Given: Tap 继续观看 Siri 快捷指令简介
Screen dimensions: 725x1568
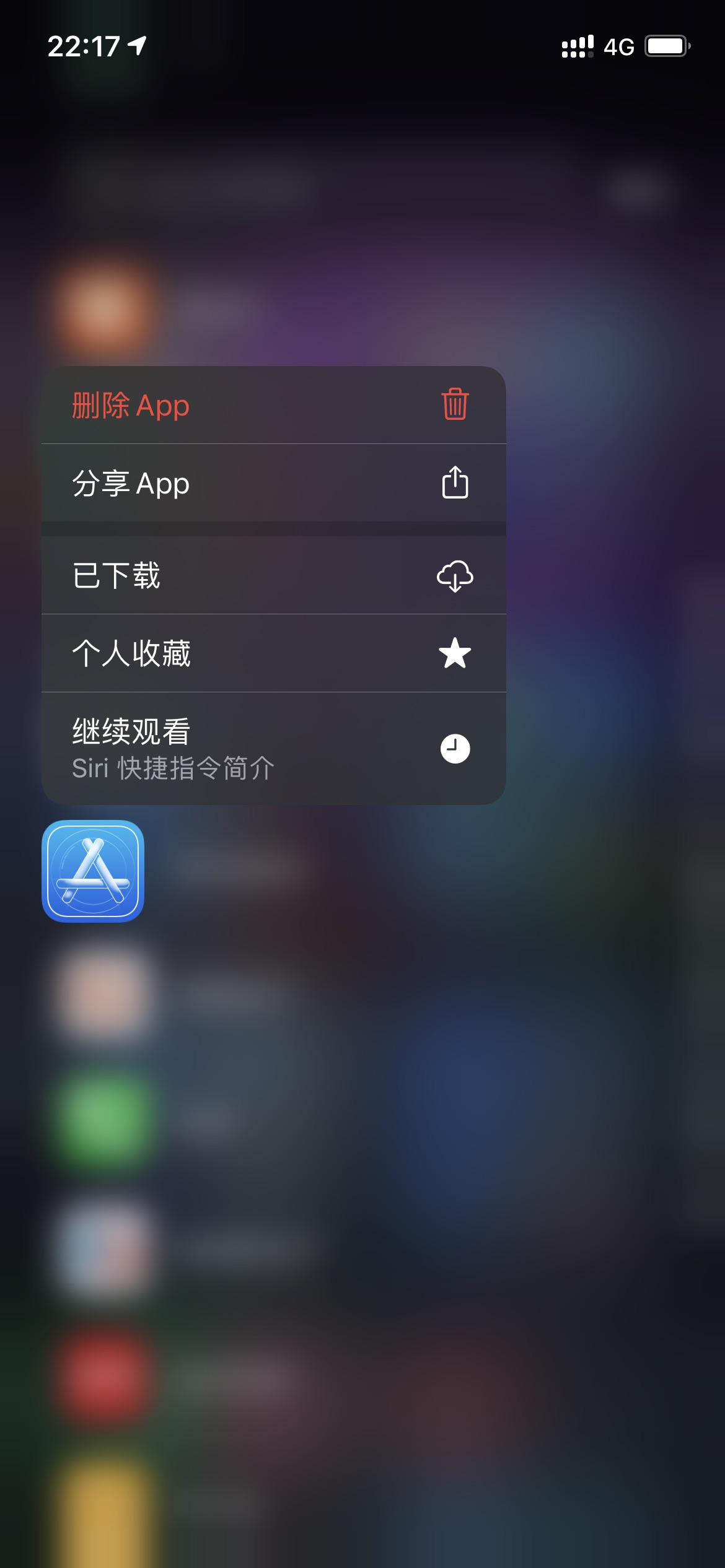Looking at the screenshot, I should [273, 748].
